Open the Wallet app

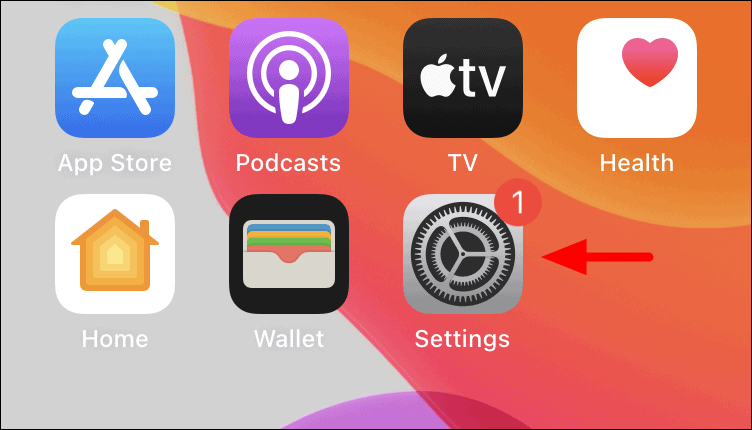tap(289, 254)
